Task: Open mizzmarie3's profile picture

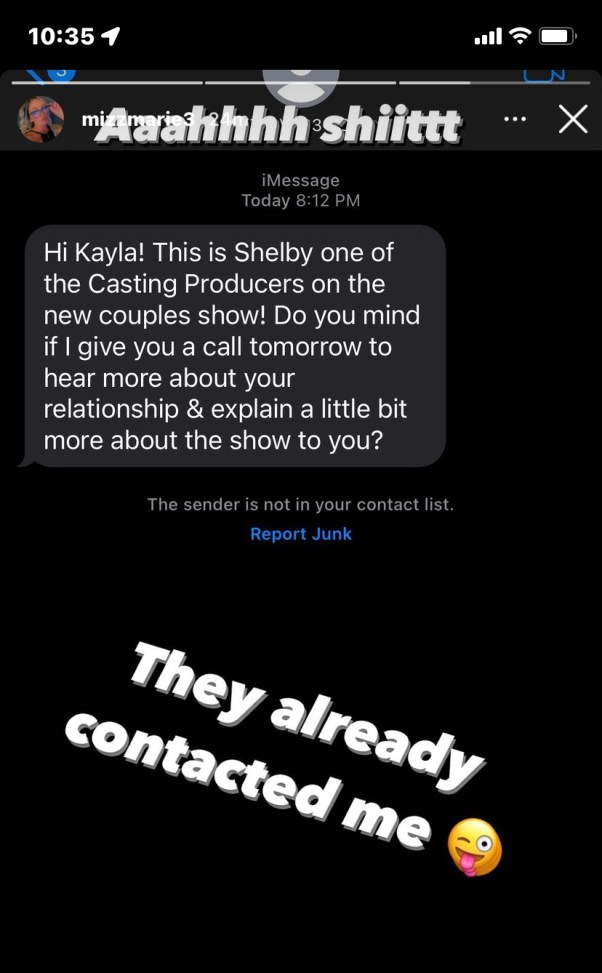Action: [x=41, y=121]
